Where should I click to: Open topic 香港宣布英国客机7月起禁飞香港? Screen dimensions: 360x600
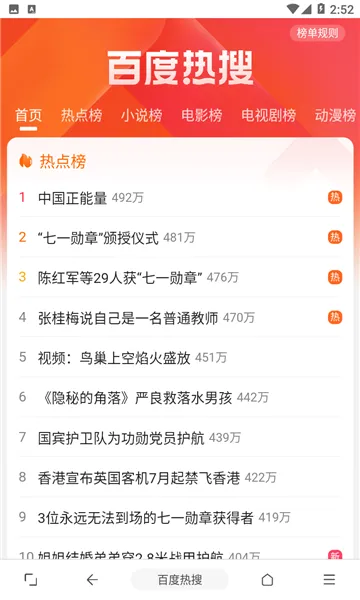pos(180,477)
